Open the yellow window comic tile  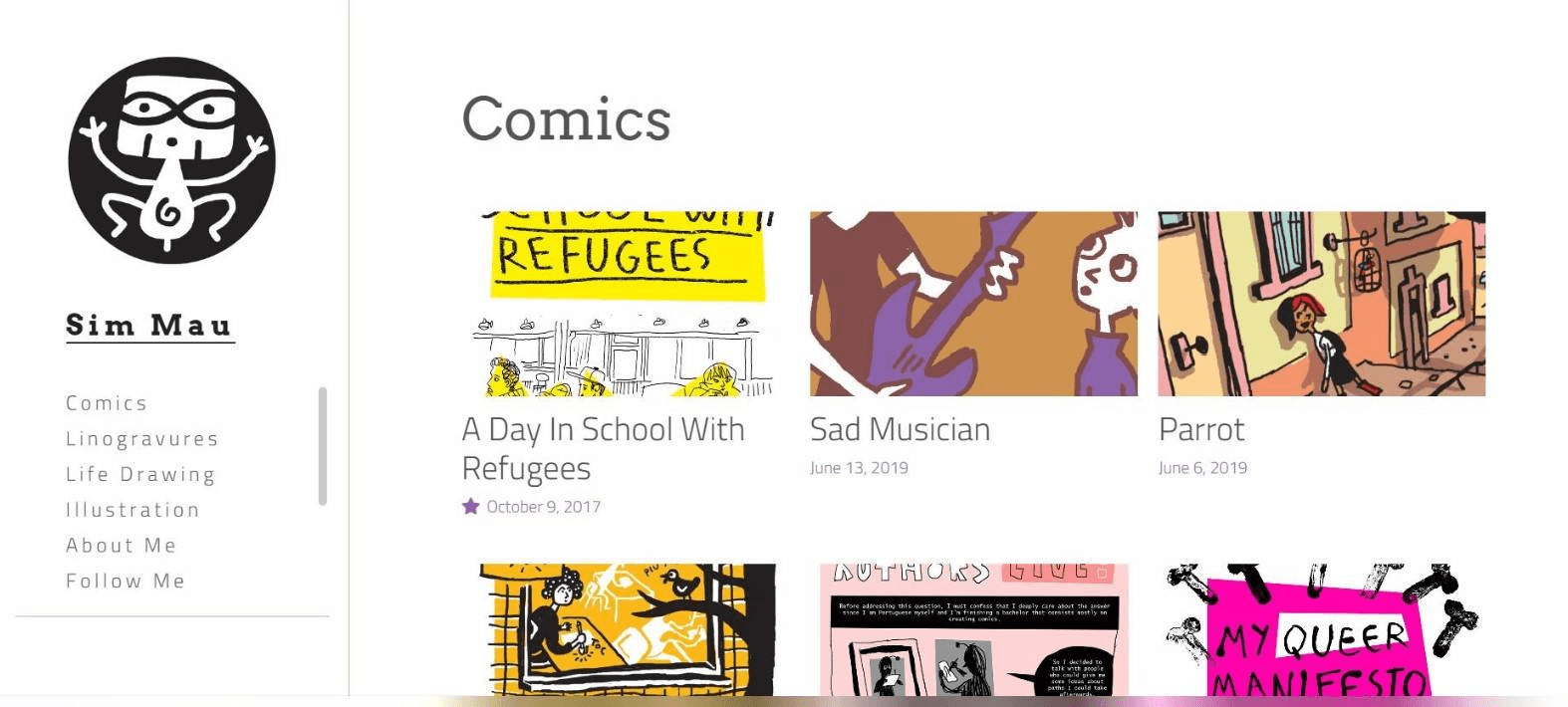click(626, 629)
